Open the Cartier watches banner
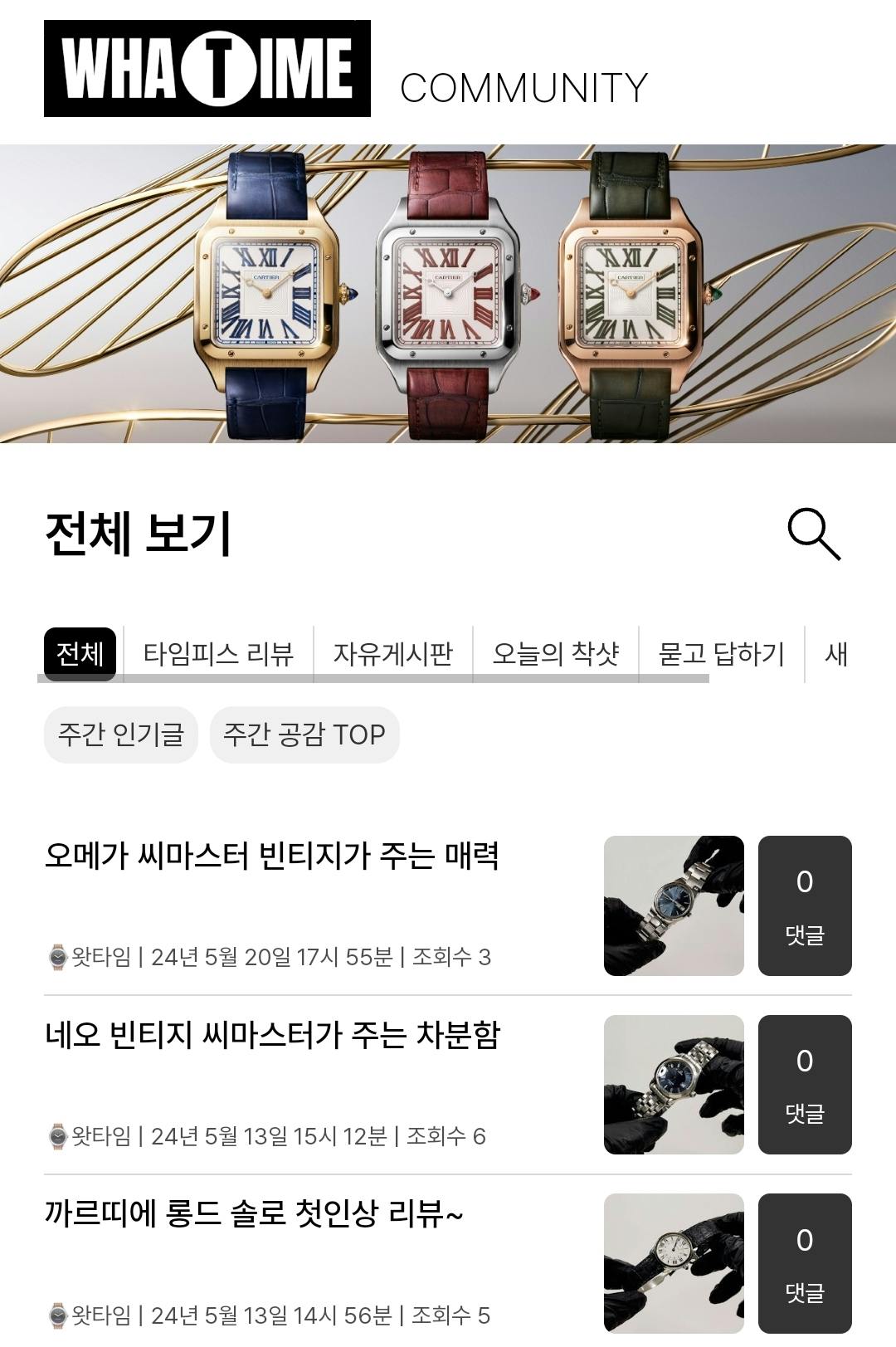The image size is (896, 1347). point(448,294)
